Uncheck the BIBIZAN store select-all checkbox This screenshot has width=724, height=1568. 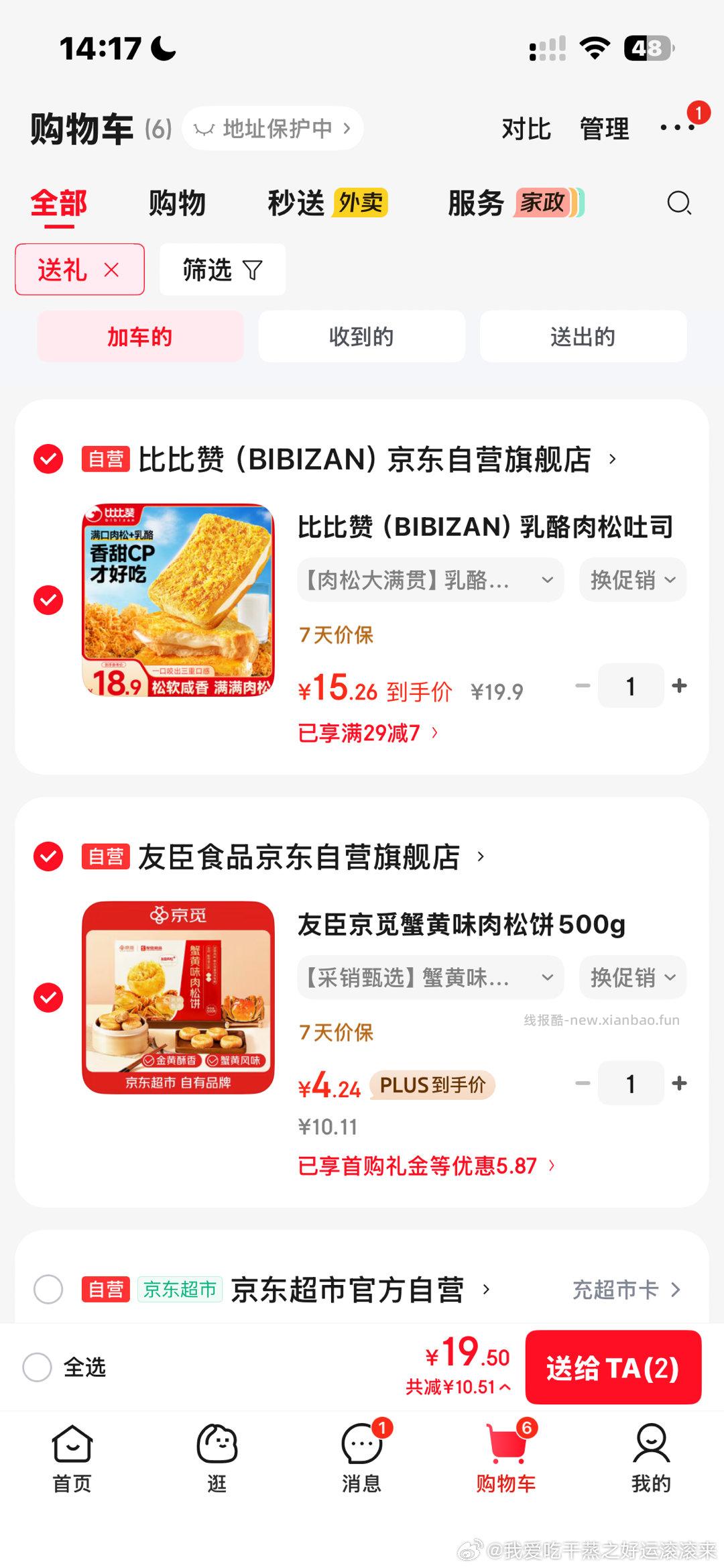47,459
